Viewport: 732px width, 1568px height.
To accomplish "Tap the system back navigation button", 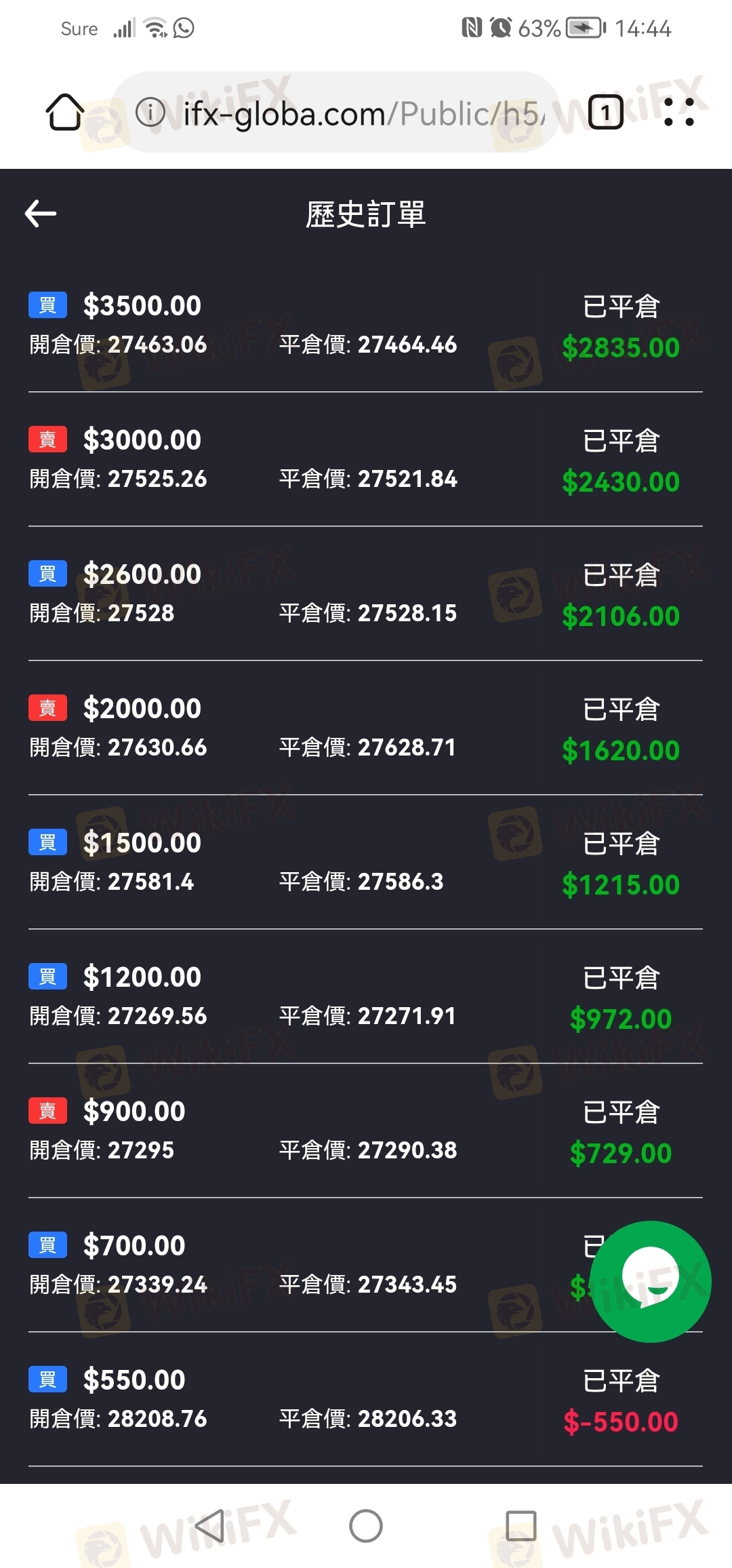I will [209, 1526].
